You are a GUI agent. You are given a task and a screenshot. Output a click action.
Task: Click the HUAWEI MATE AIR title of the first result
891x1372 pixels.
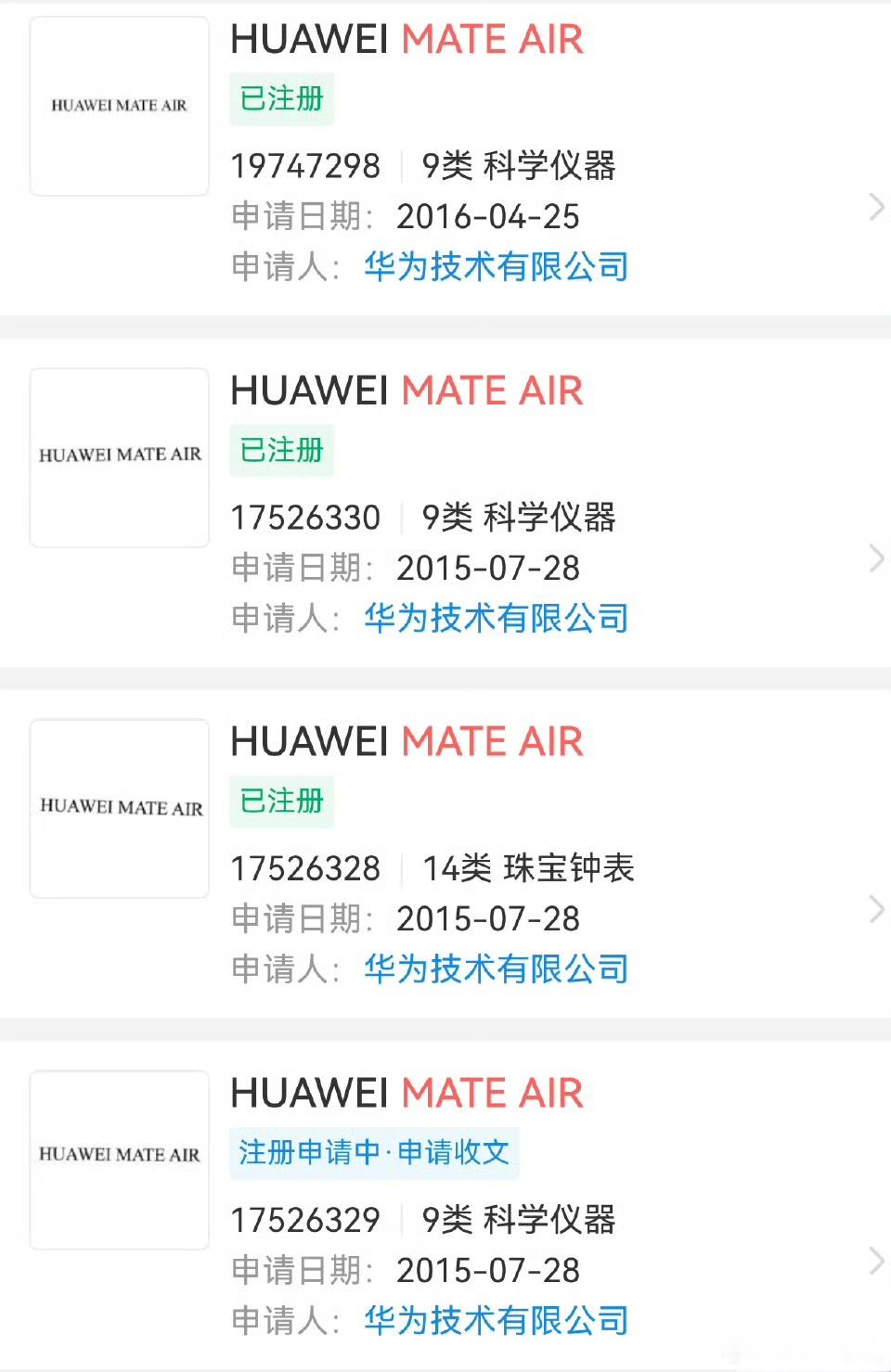pos(407,39)
